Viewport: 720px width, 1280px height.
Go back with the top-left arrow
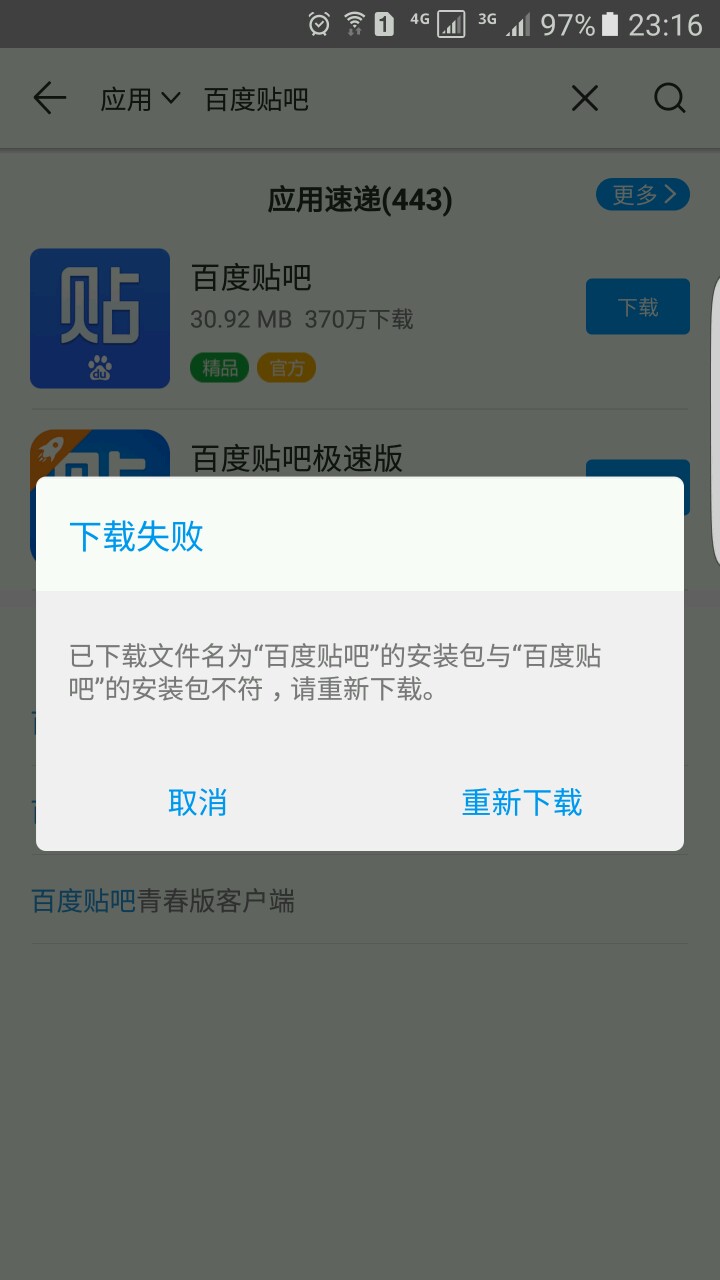pyautogui.click(x=49, y=98)
